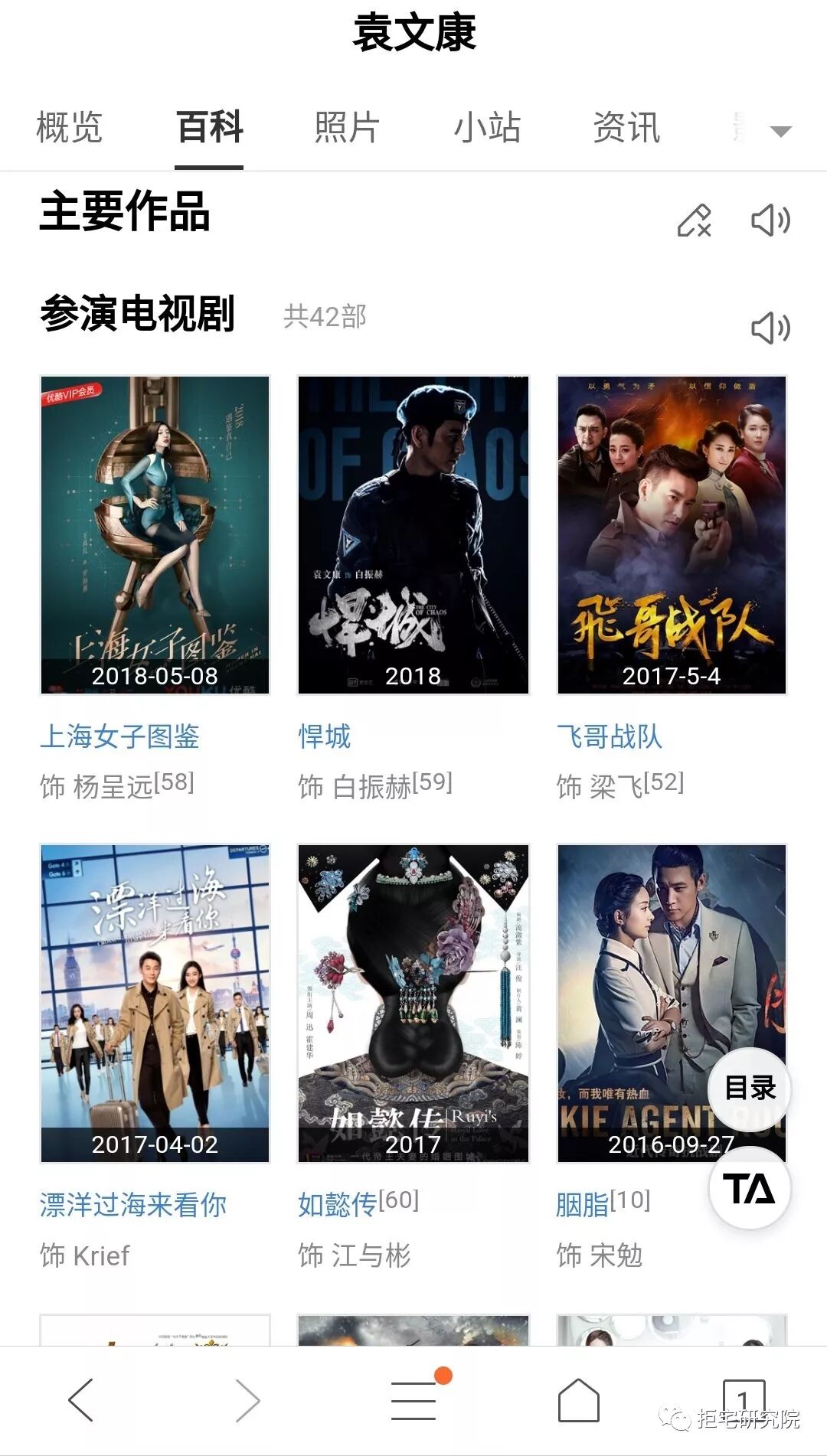Follow the 如懿传 title link
This screenshot has height=1456, width=827.
(x=337, y=1205)
